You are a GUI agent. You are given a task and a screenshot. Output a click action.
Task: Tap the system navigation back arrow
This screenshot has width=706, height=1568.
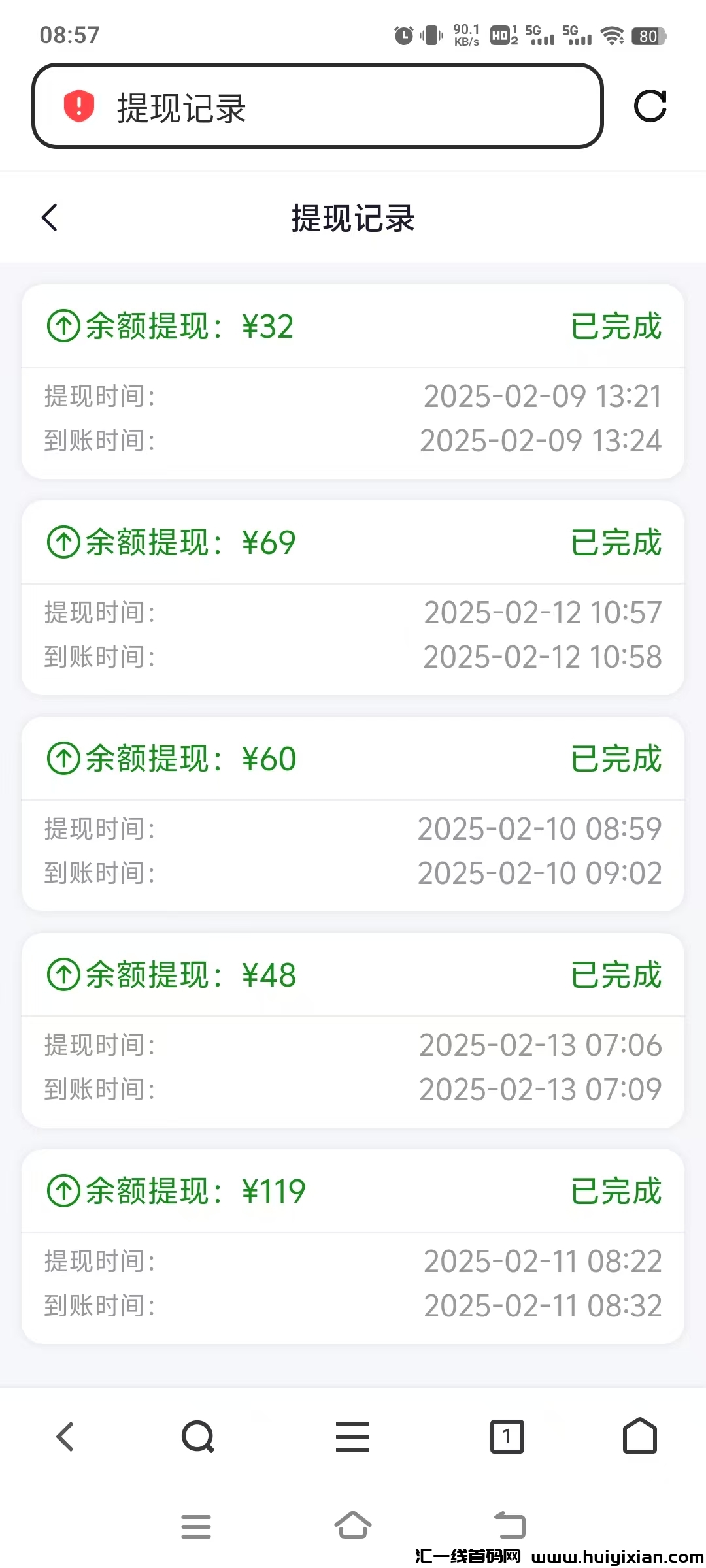(x=509, y=1527)
